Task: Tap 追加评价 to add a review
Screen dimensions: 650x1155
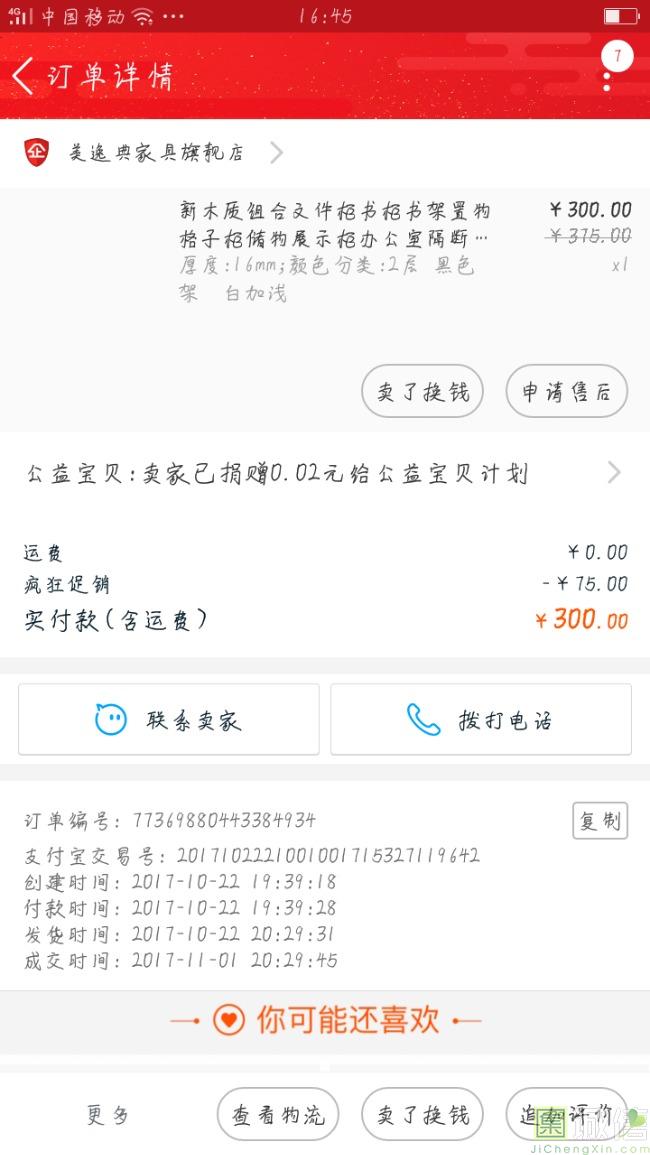Action: tap(566, 1114)
